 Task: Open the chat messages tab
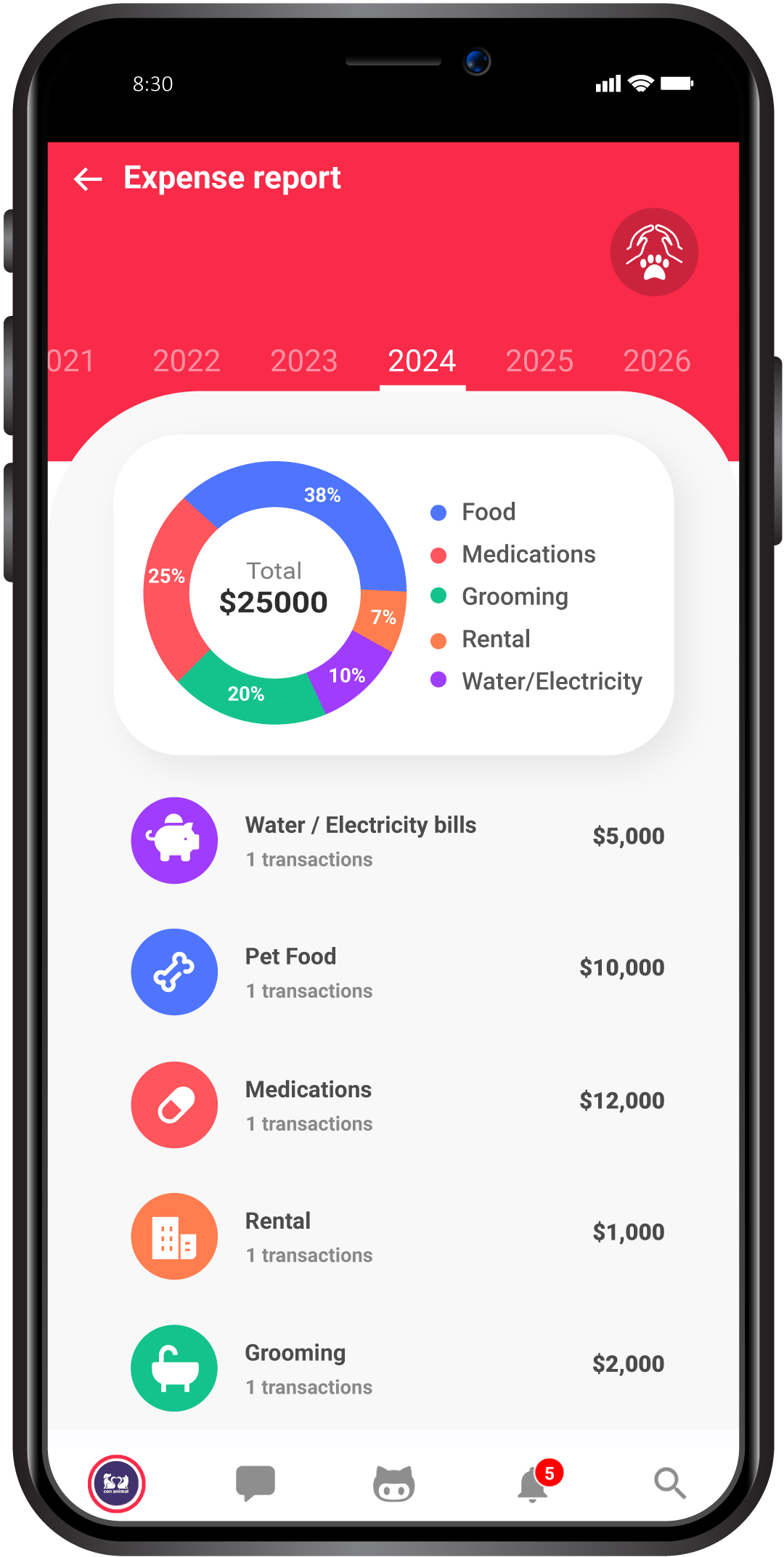(256, 1483)
